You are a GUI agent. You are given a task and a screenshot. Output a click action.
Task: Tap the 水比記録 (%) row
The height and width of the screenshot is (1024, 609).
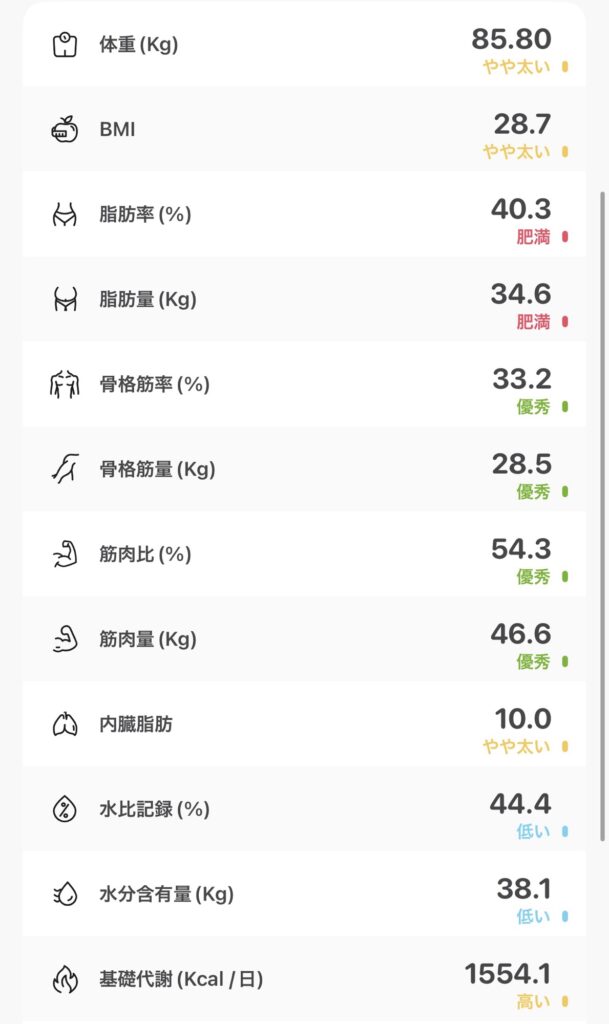(x=304, y=810)
